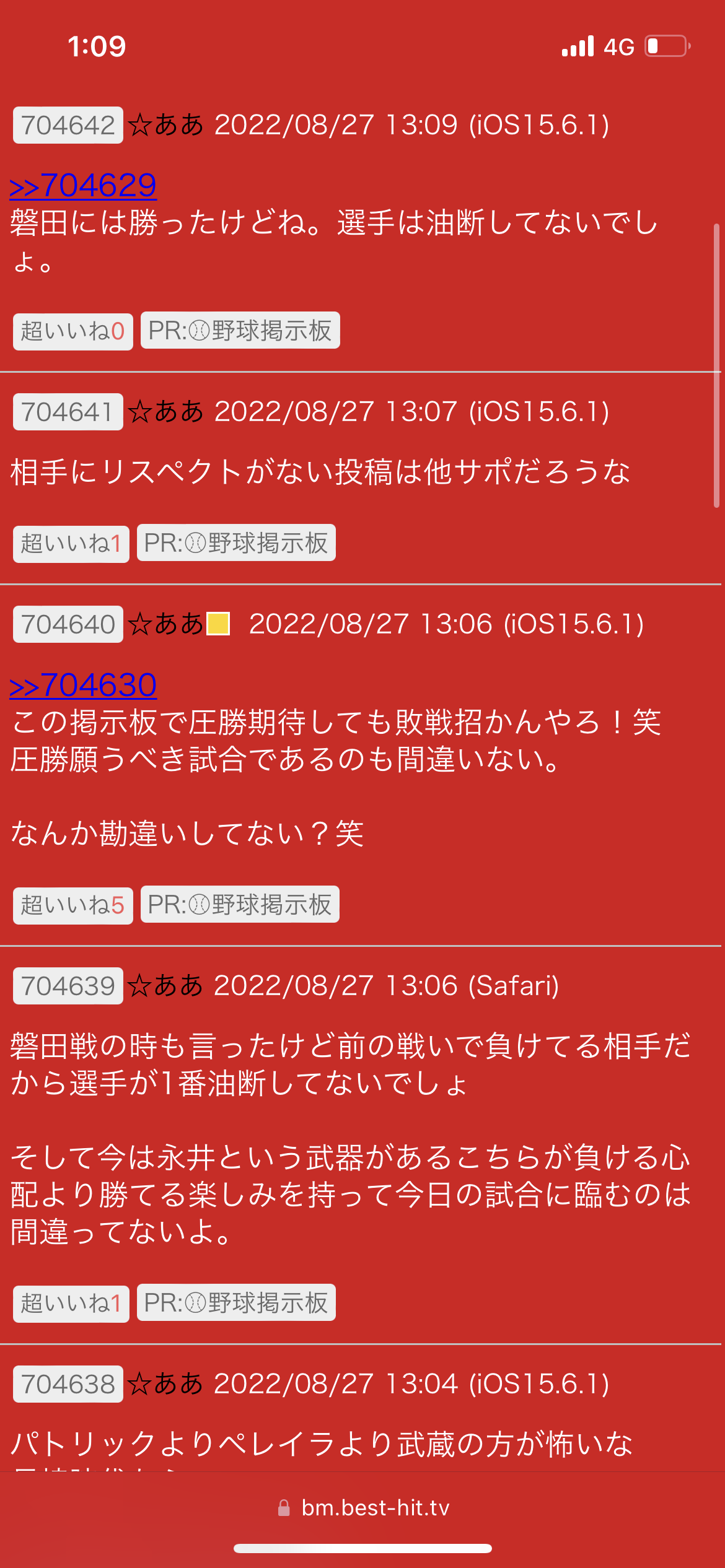The image size is (725, 1568).
Task: Tap post number 704640
Action: pos(68,624)
